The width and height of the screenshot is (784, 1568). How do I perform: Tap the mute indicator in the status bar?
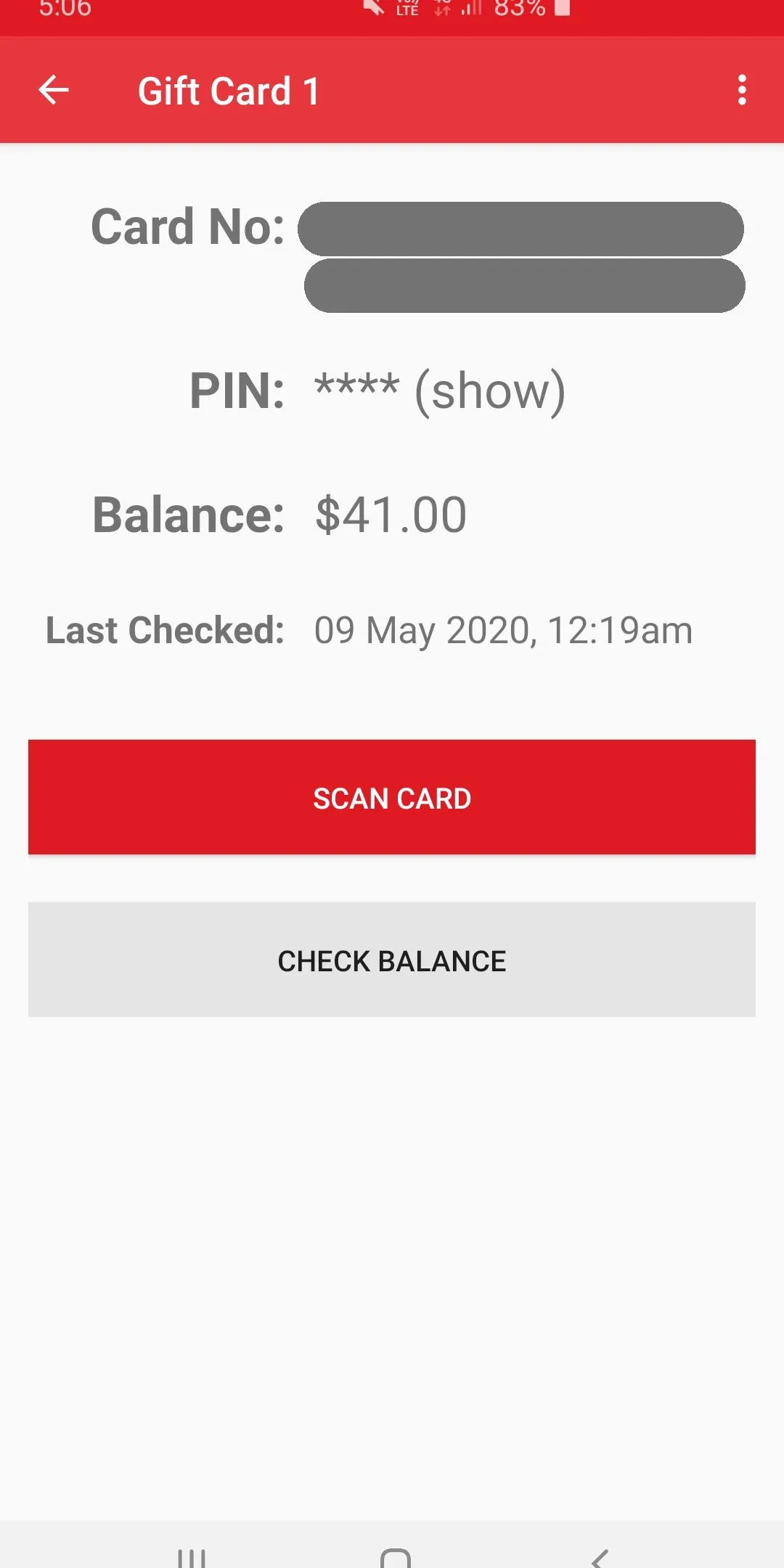[x=372, y=9]
